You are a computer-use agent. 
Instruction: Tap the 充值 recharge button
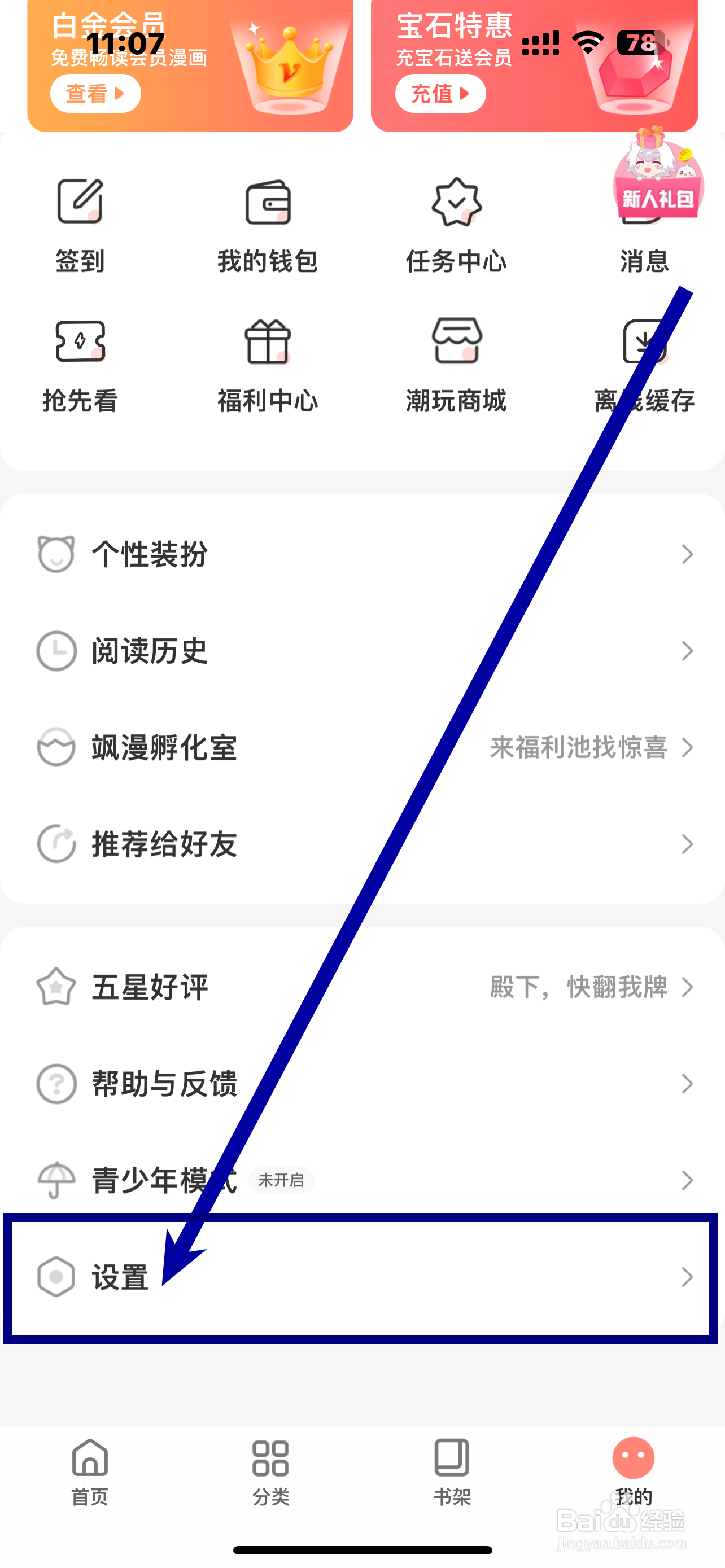(440, 94)
